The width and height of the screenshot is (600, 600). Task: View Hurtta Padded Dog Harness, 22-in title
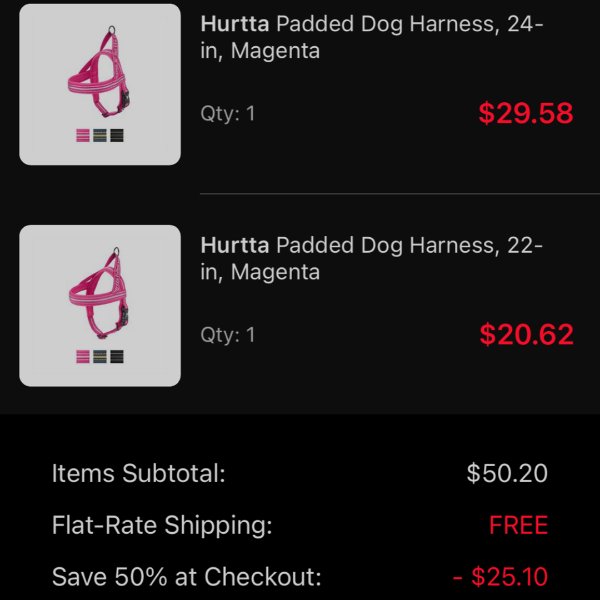(x=372, y=258)
